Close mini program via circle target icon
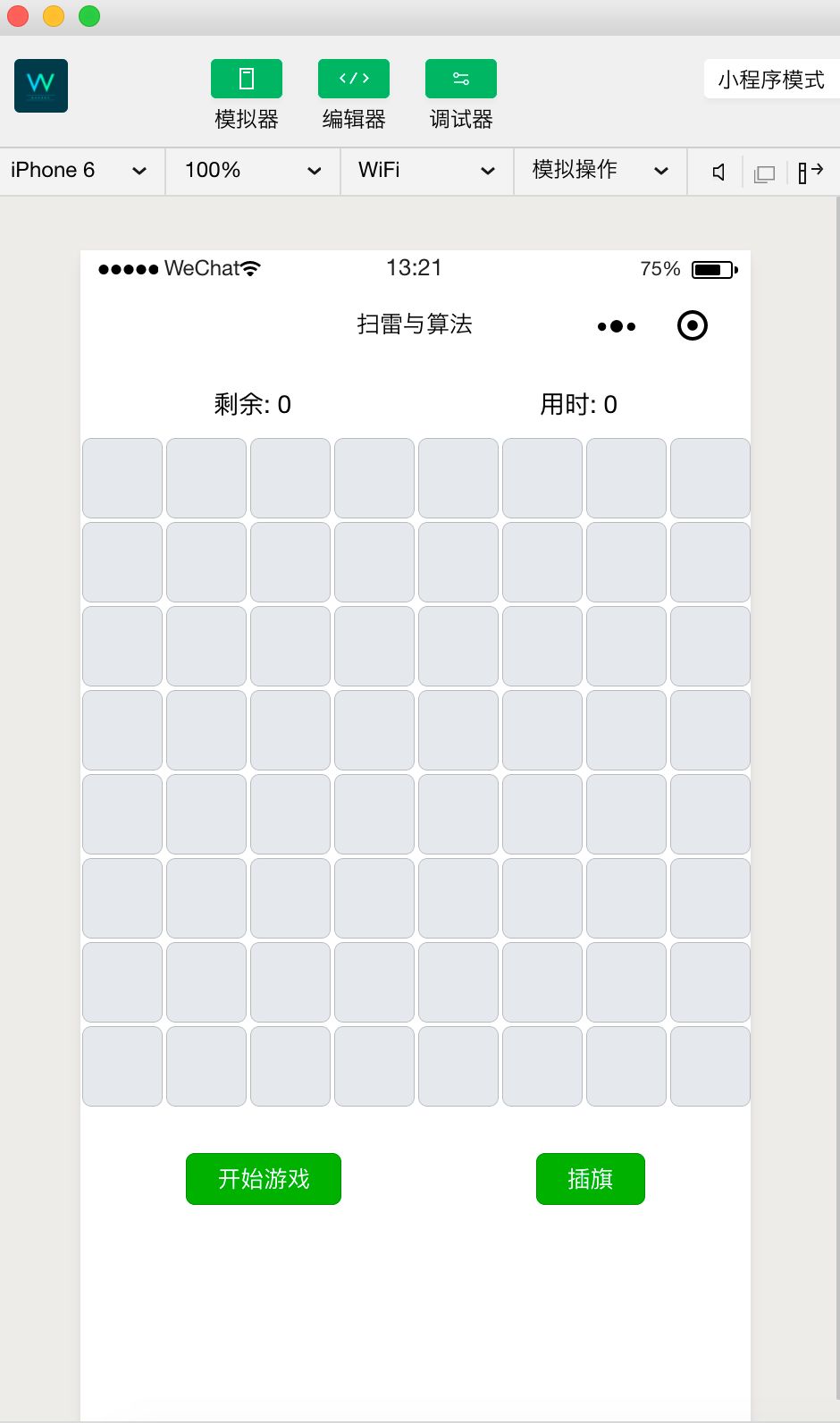840x1423 pixels. (x=693, y=325)
